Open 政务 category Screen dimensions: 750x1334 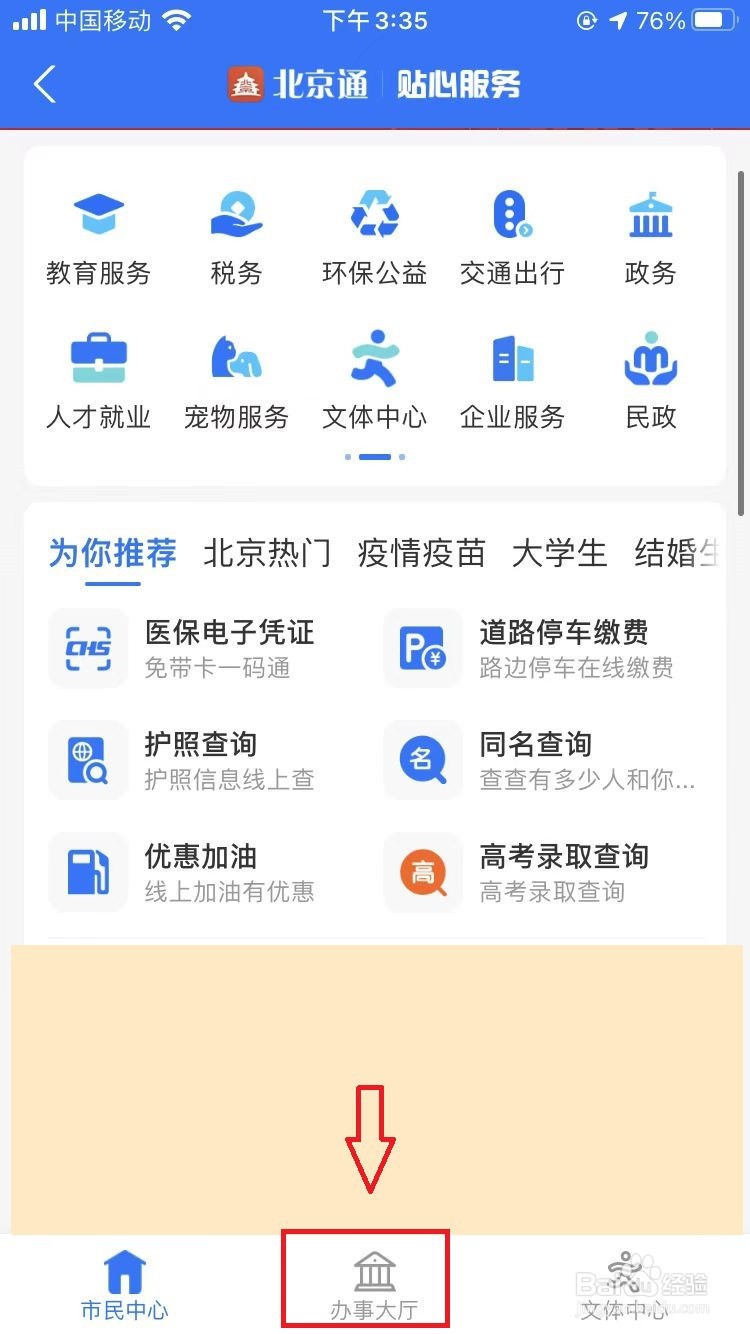[650, 237]
